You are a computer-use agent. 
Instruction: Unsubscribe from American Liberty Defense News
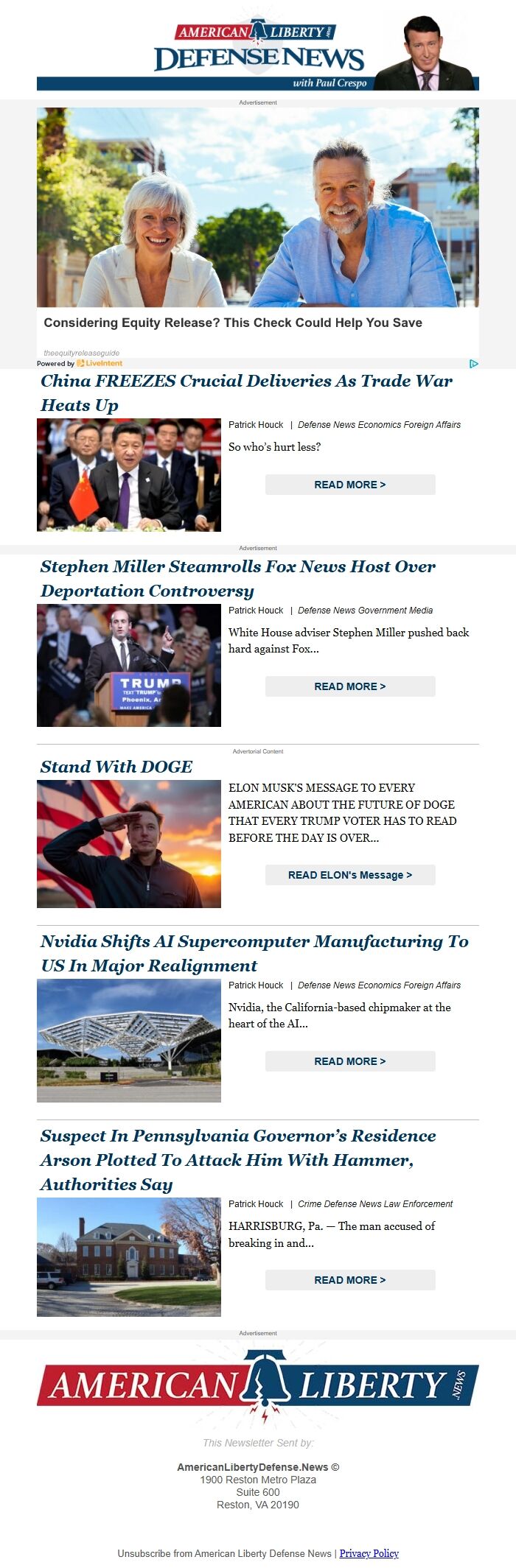click(x=224, y=1553)
